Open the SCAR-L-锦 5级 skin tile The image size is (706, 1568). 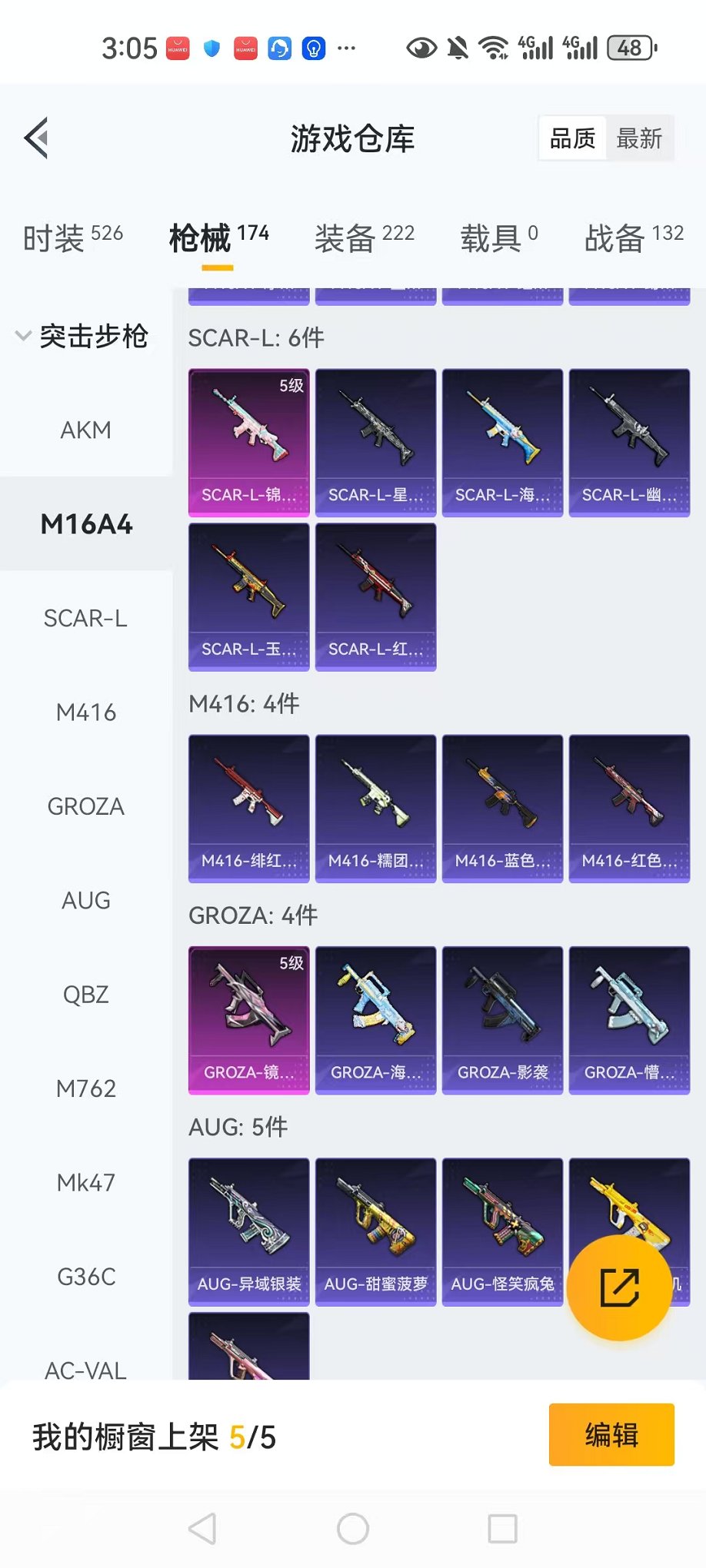pyautogui.click(x=248, y=442)
